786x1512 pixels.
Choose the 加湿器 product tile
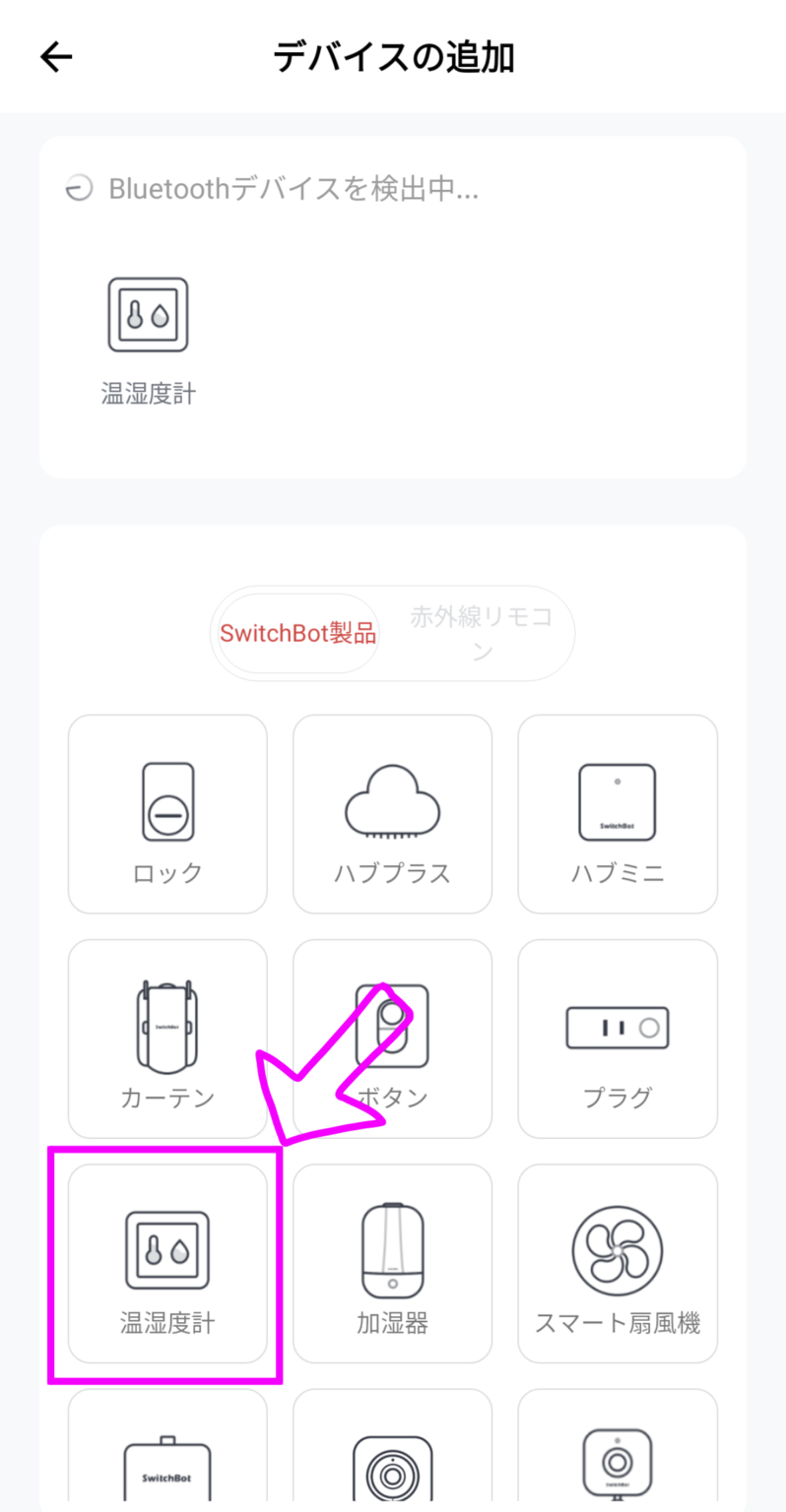pos(392,1264)
